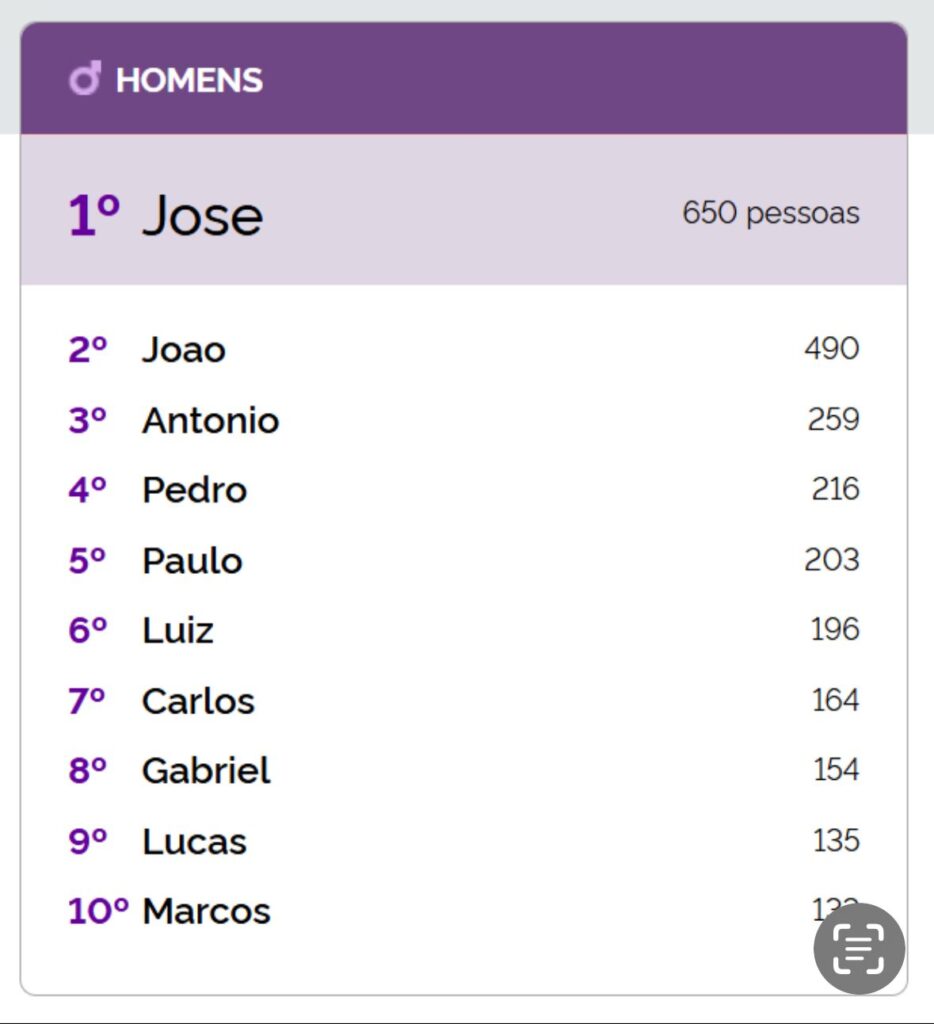This screenshot has height=1024, width=934.
Task: Select the name Joao in second place
Action: pos(183,350)
